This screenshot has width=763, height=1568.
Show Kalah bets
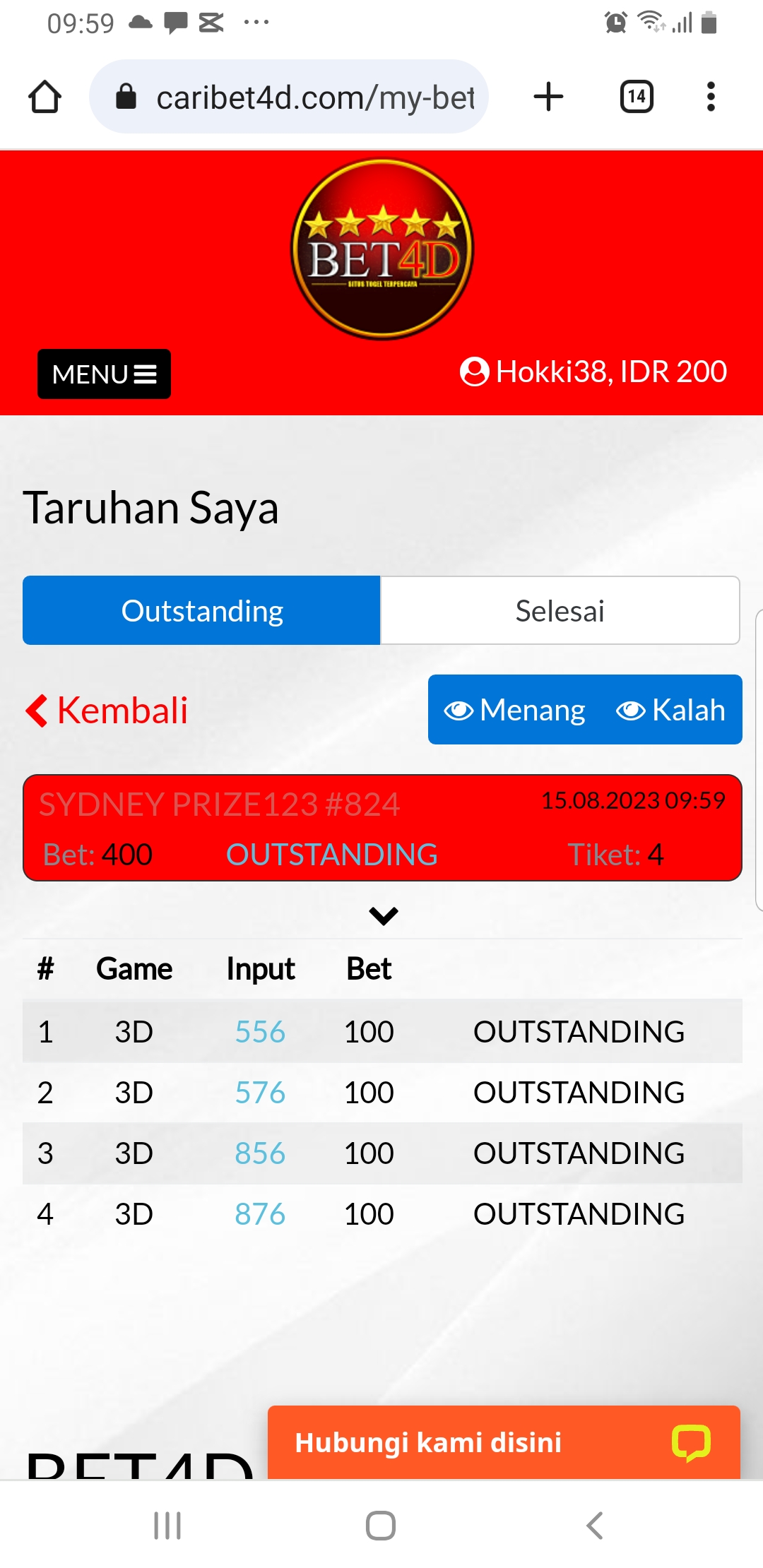(x=671, y=710)
